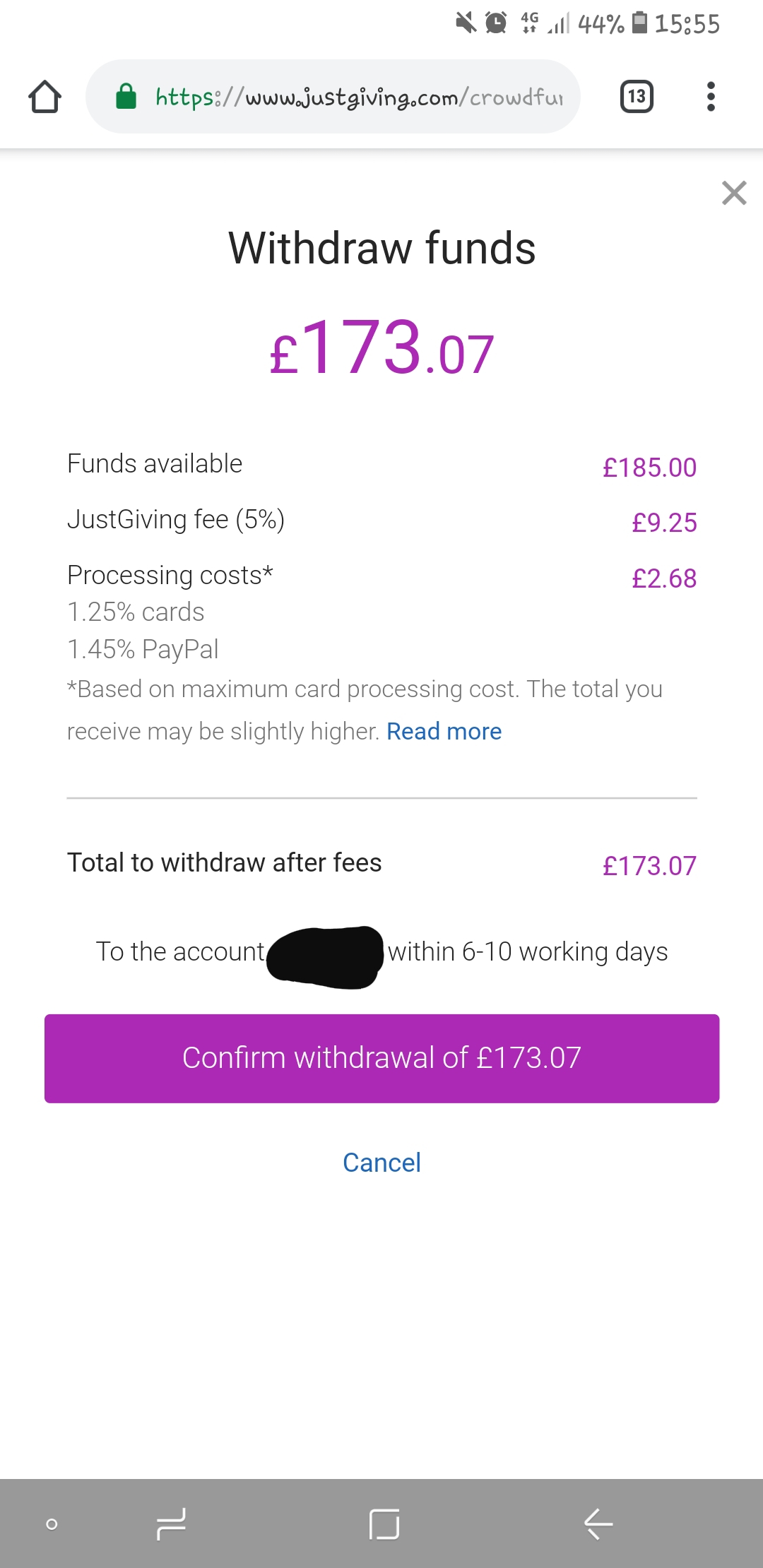Open the Read more link about processing costs
The image size is (763, 1568).
[444, 731]
